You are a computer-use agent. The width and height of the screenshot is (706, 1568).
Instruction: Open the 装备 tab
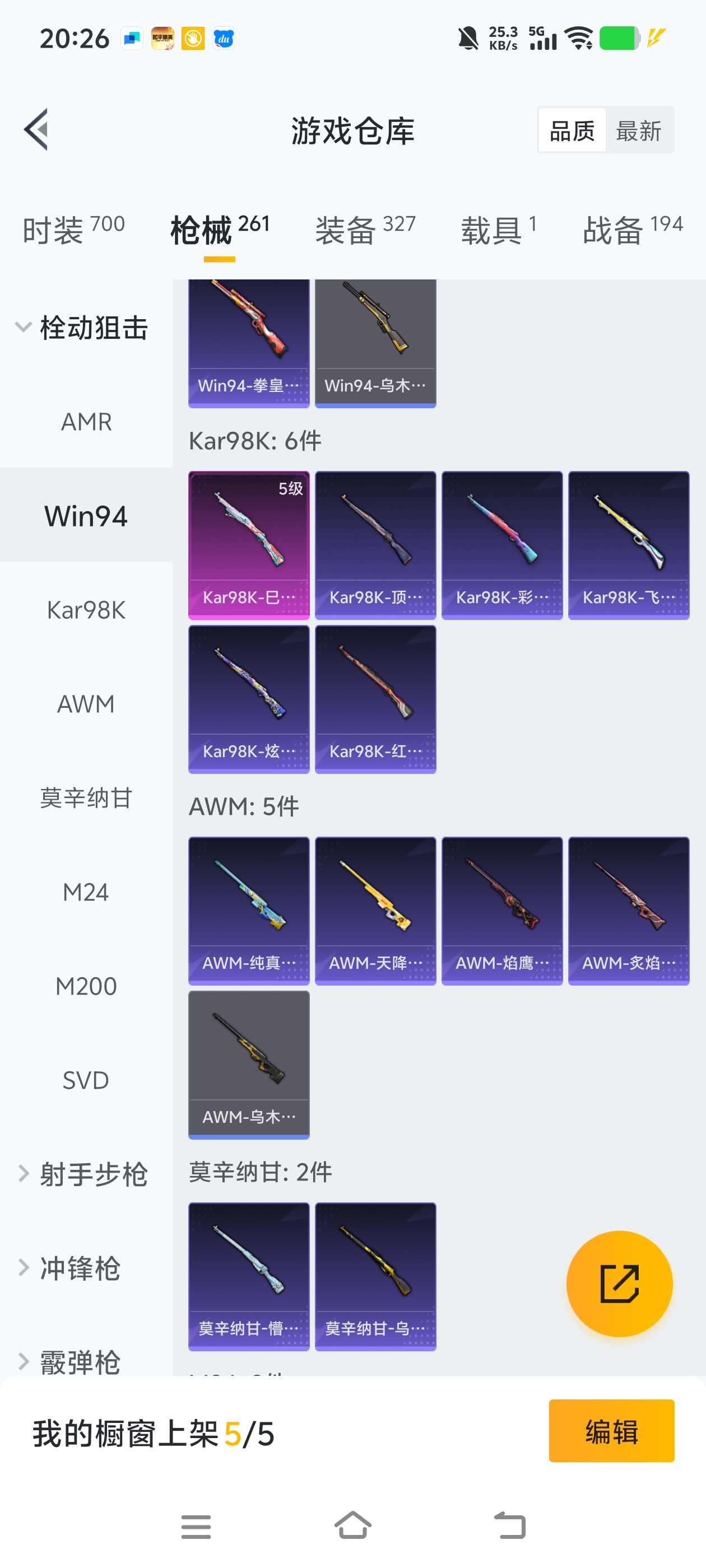365,230
